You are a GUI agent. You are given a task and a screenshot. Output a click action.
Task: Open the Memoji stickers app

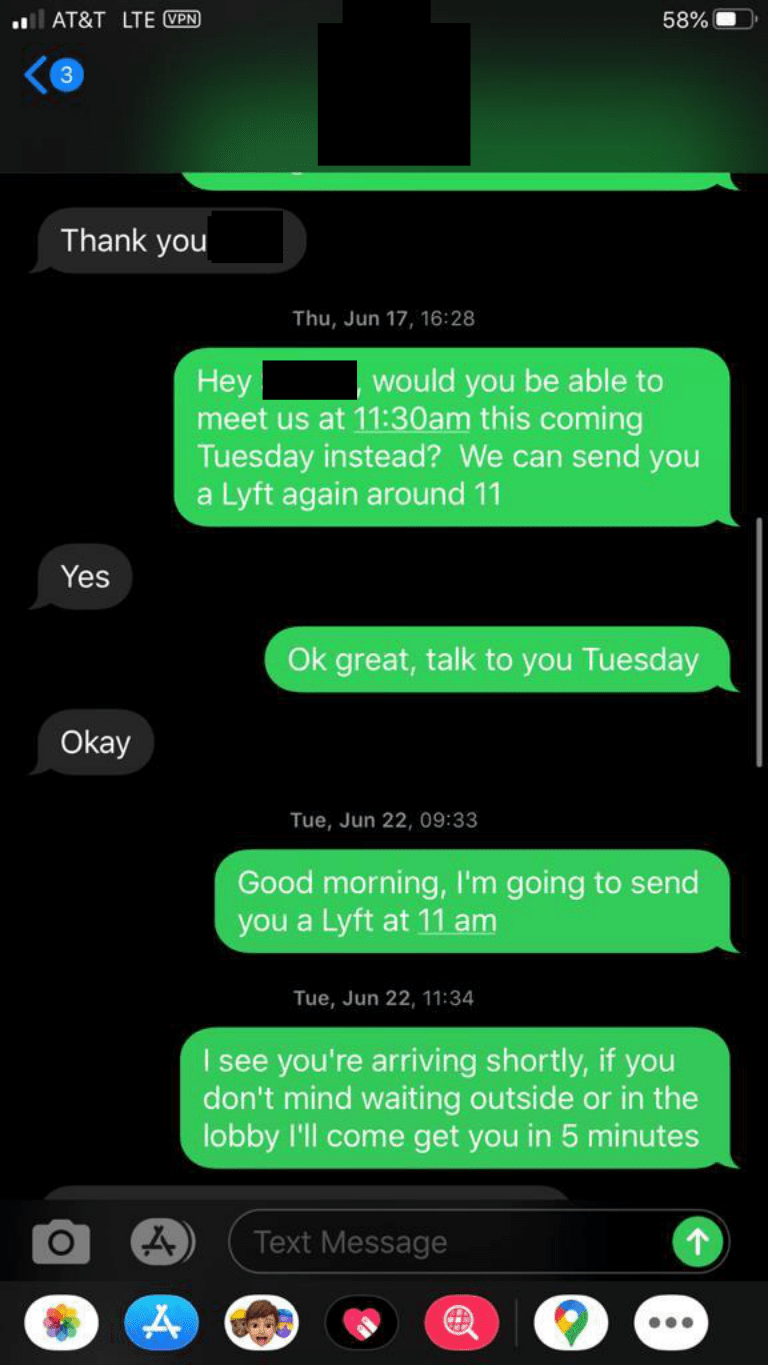coord(261,1324)
